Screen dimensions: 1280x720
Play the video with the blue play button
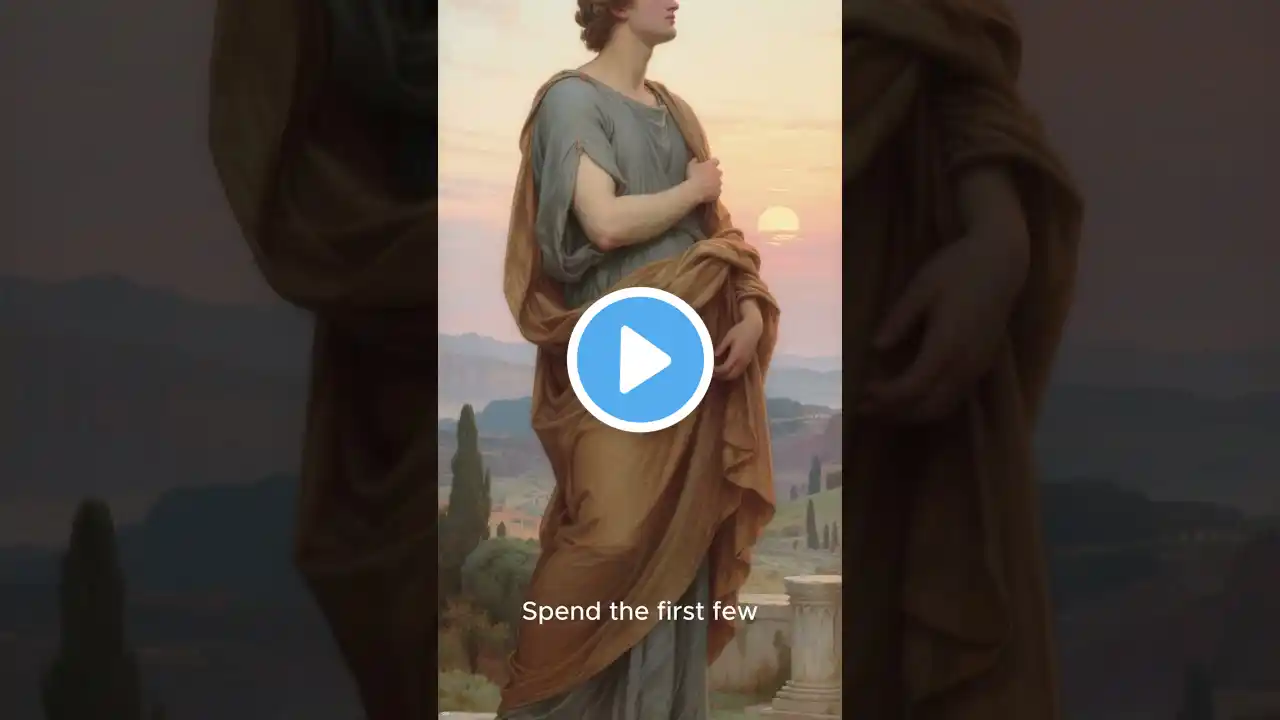point(640,360)
